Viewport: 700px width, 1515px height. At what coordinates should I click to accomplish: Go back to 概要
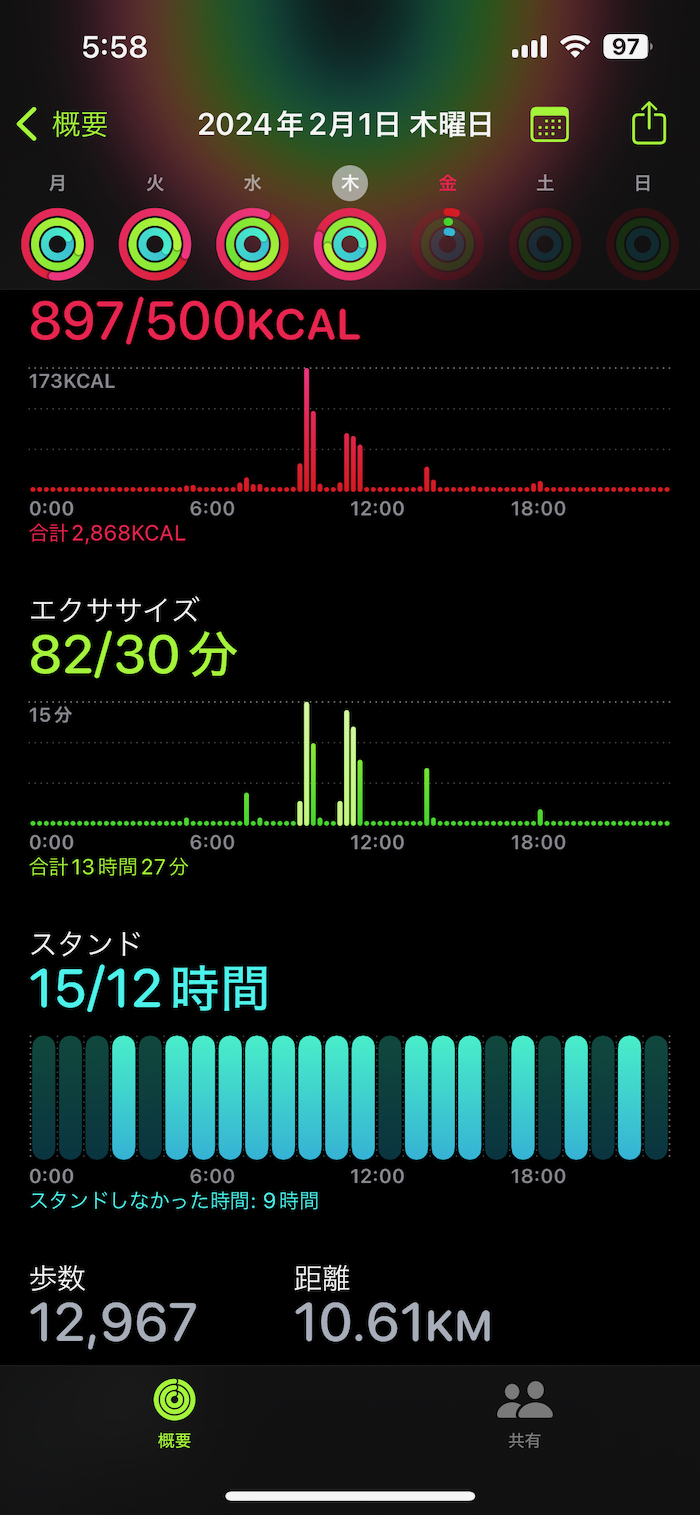[62, 125]
